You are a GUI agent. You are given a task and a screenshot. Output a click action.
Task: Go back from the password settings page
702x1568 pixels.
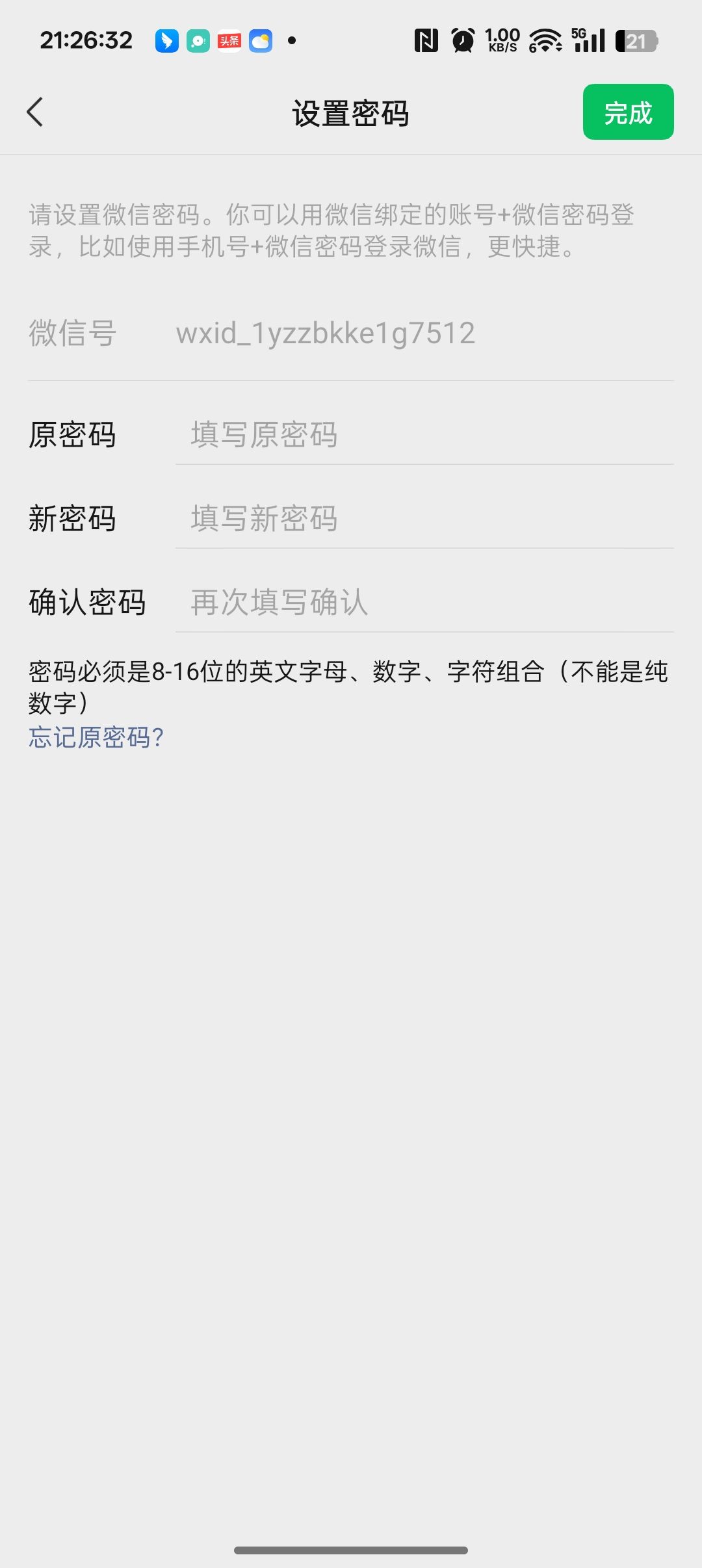[x=35, y=112]
